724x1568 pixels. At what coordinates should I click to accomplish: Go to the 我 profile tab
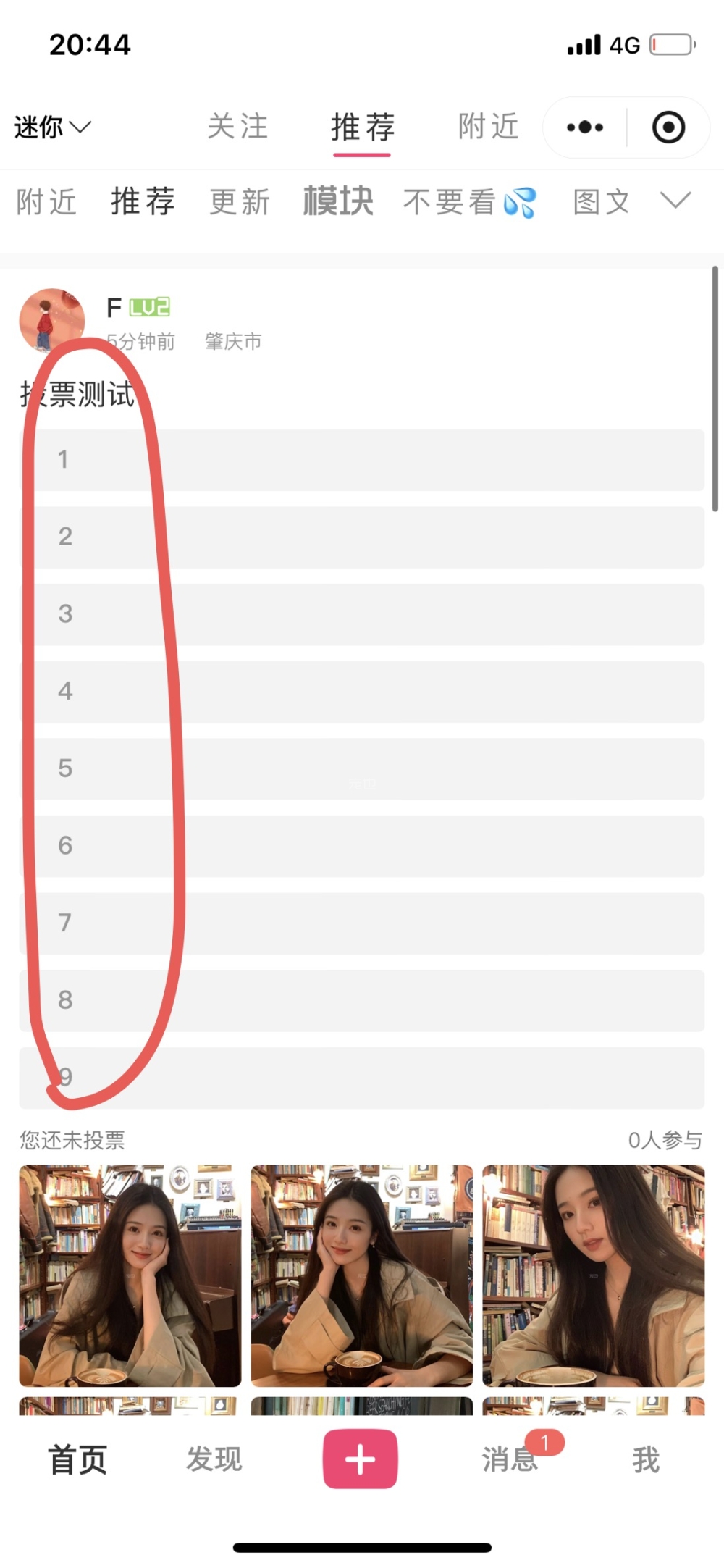click(646, 1459)
